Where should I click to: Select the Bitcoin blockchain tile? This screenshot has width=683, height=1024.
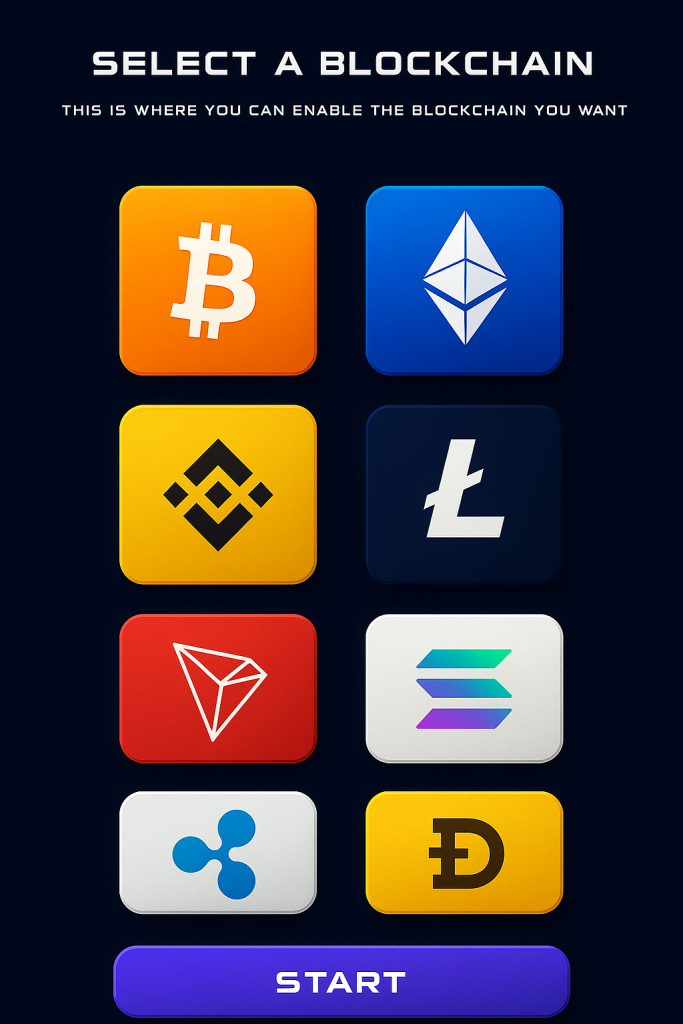point(218,280)
